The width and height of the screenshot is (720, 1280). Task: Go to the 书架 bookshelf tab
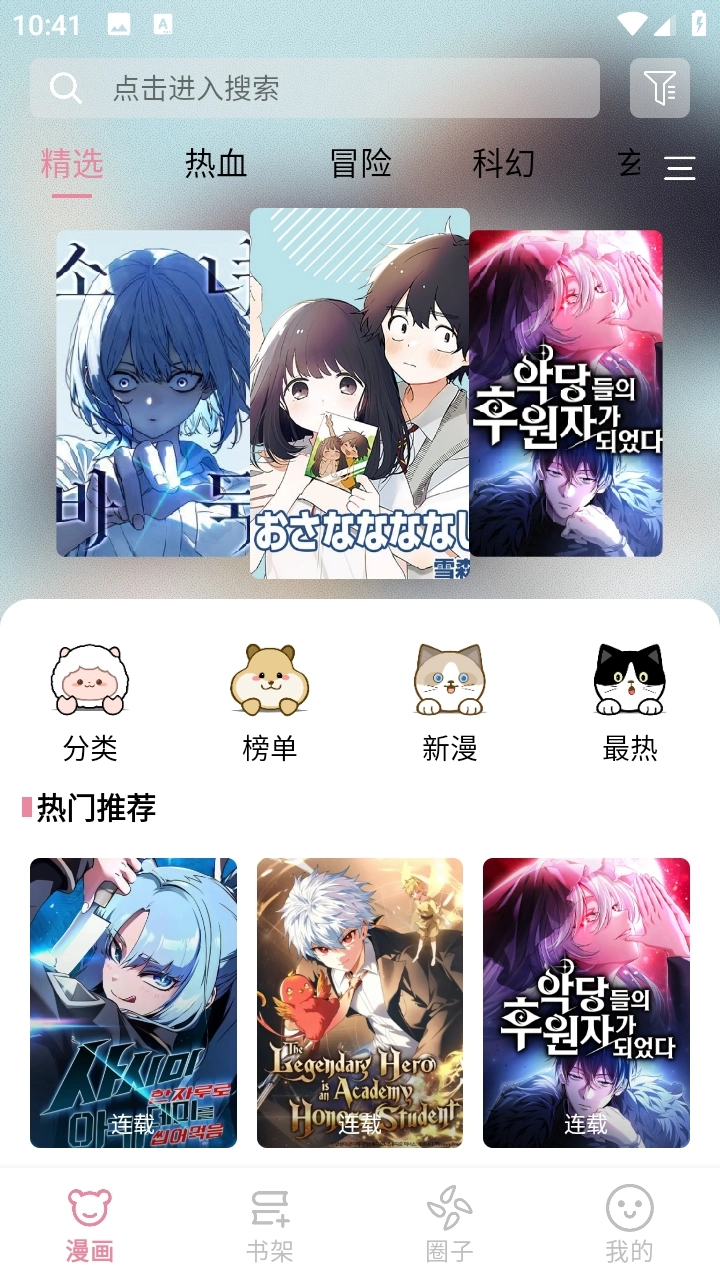pos(270,1224)
